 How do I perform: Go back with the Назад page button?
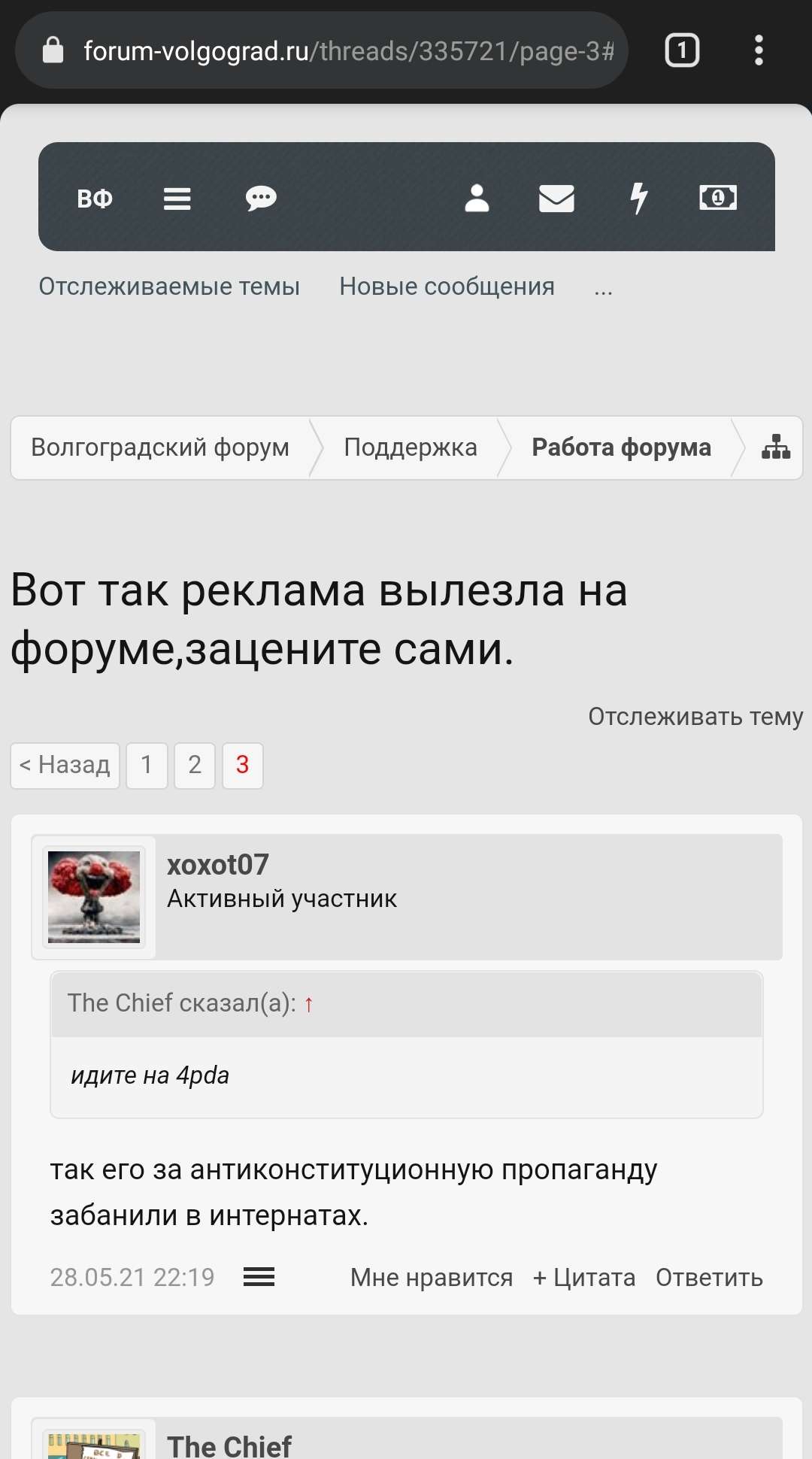[65, 766]
